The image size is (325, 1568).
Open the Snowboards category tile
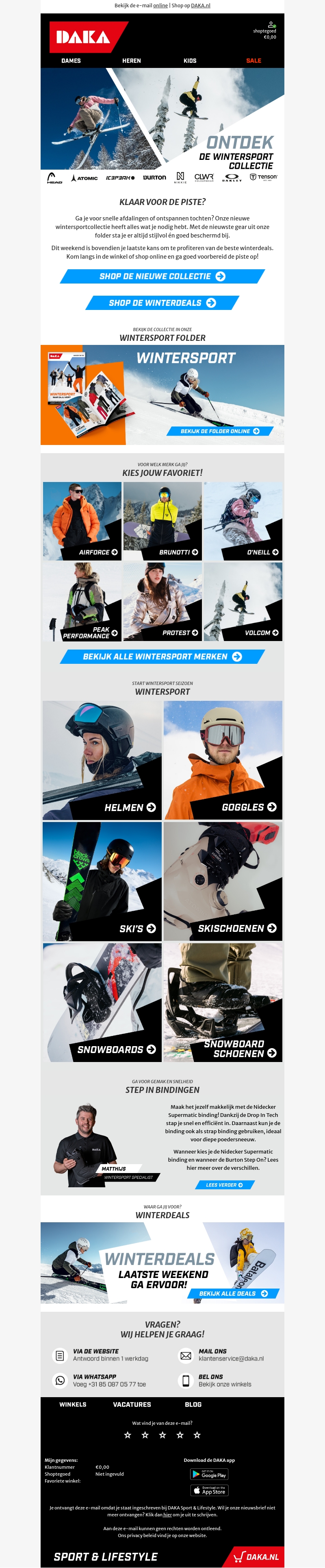(102, 1002)
